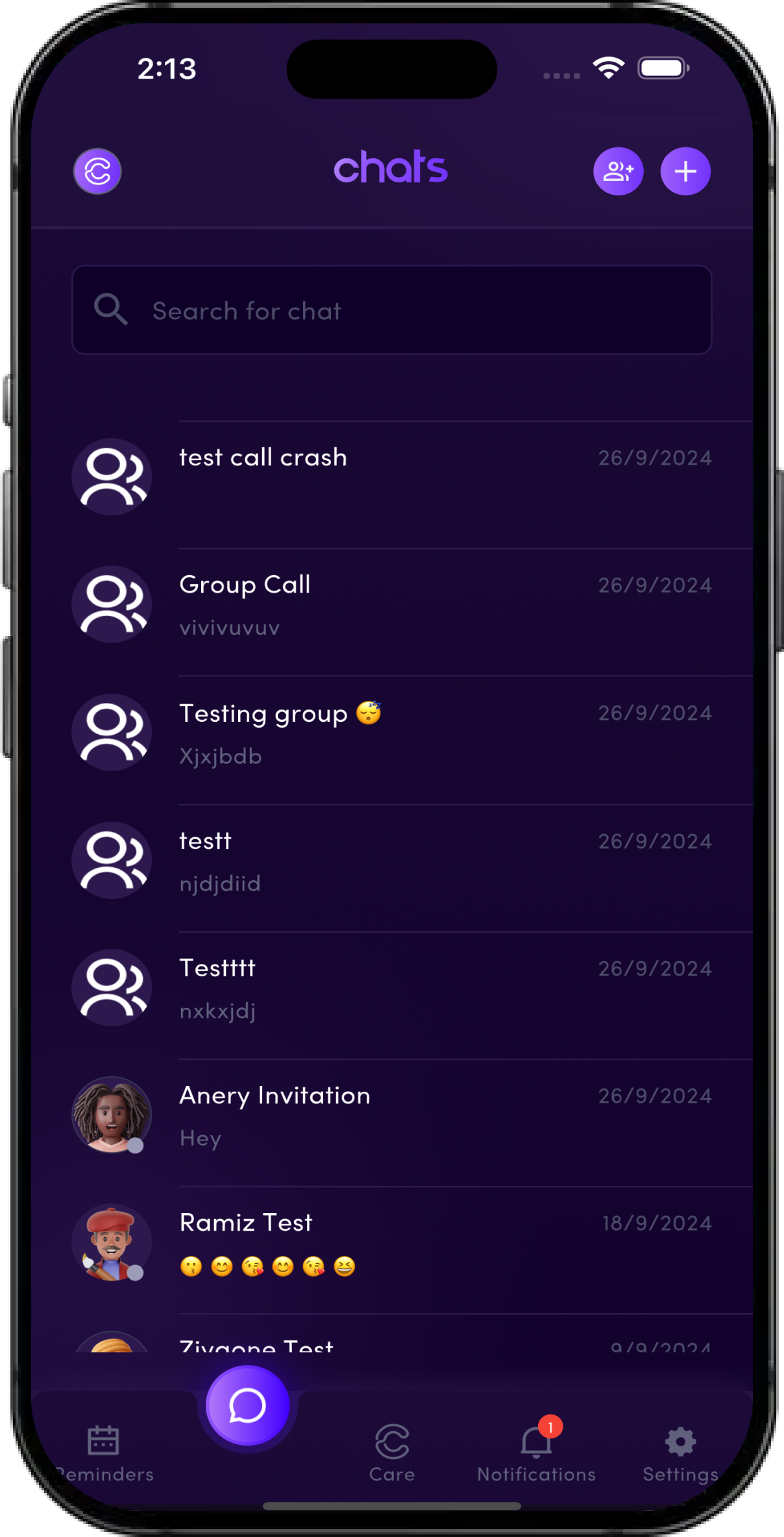Viewport: 784px width, 1537px height.
Task: Open the chat with Anery Invitation
Action: tap(392, 1115)
